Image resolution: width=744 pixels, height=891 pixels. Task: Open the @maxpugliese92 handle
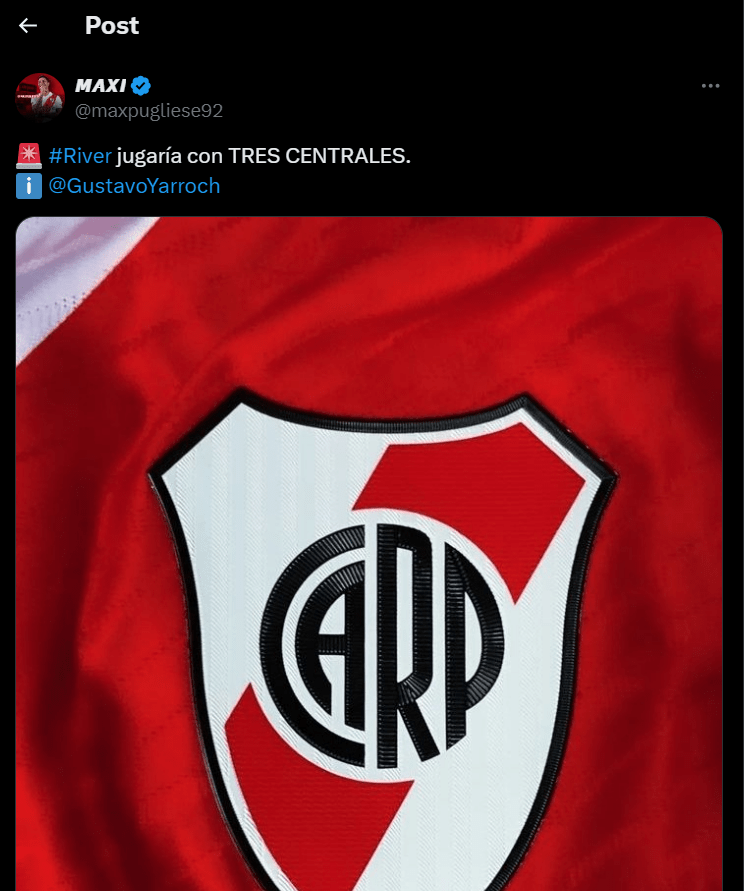(149, 110)
